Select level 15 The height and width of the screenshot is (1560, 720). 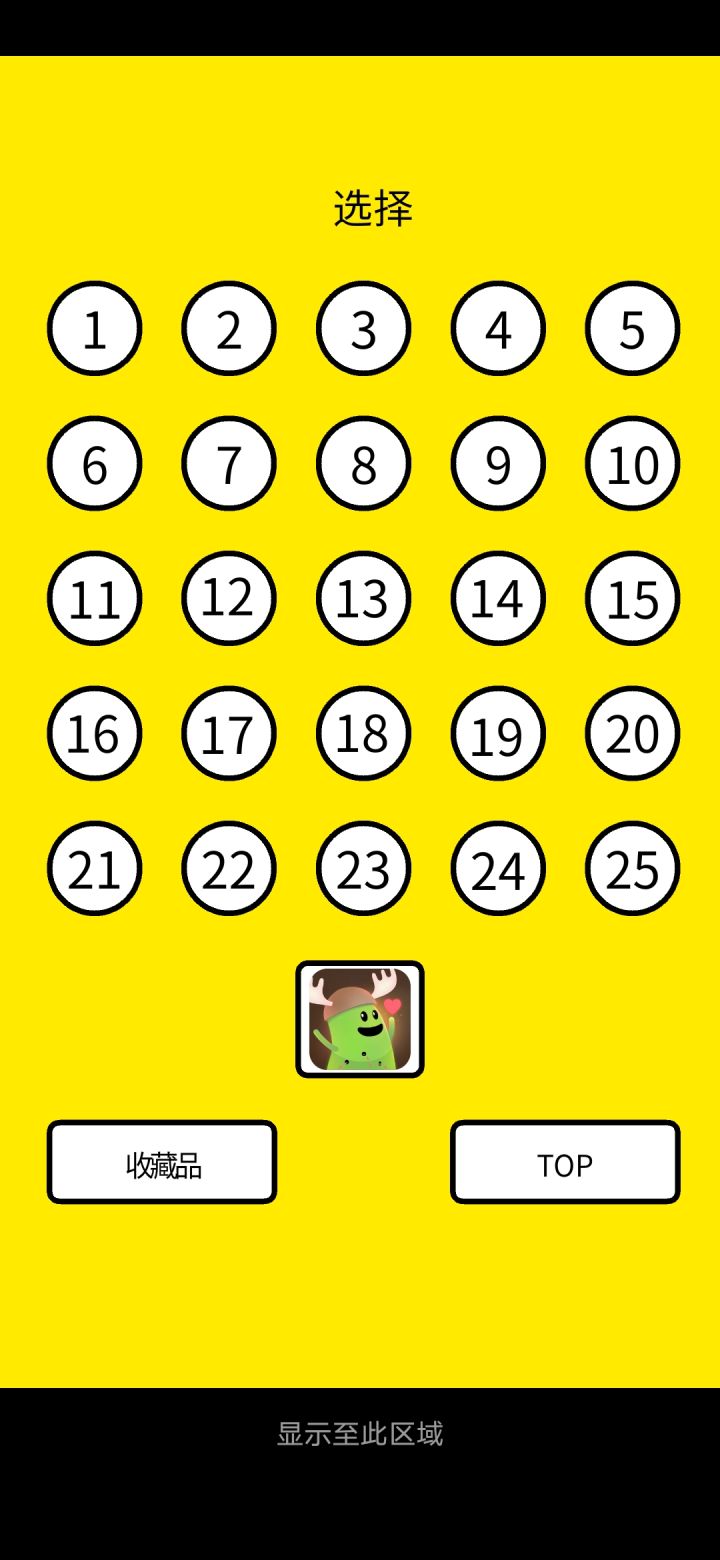(x=632, y=598)
